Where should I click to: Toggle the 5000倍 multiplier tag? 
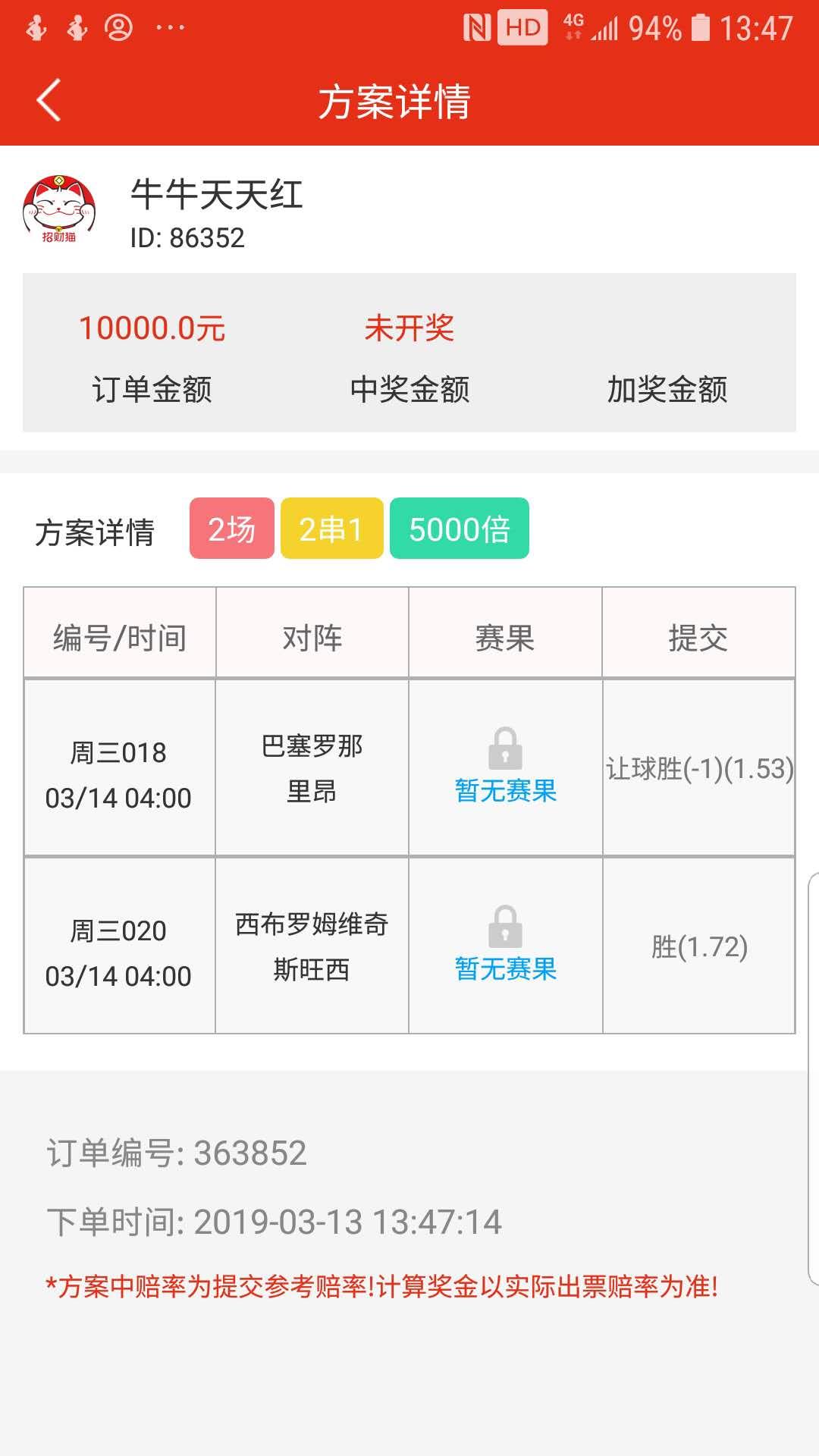pos(459,529)
